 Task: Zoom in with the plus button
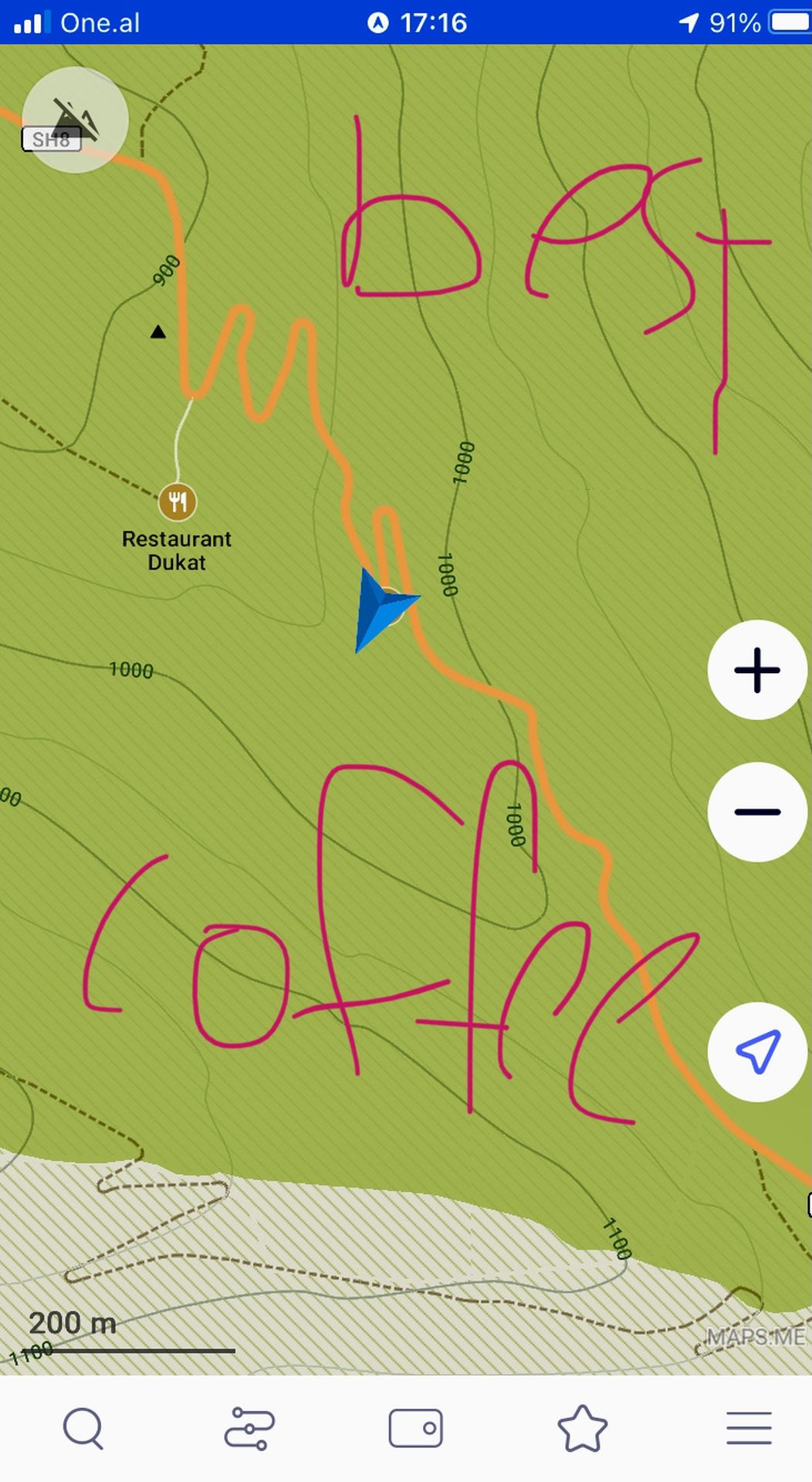(x=757, y=670)
